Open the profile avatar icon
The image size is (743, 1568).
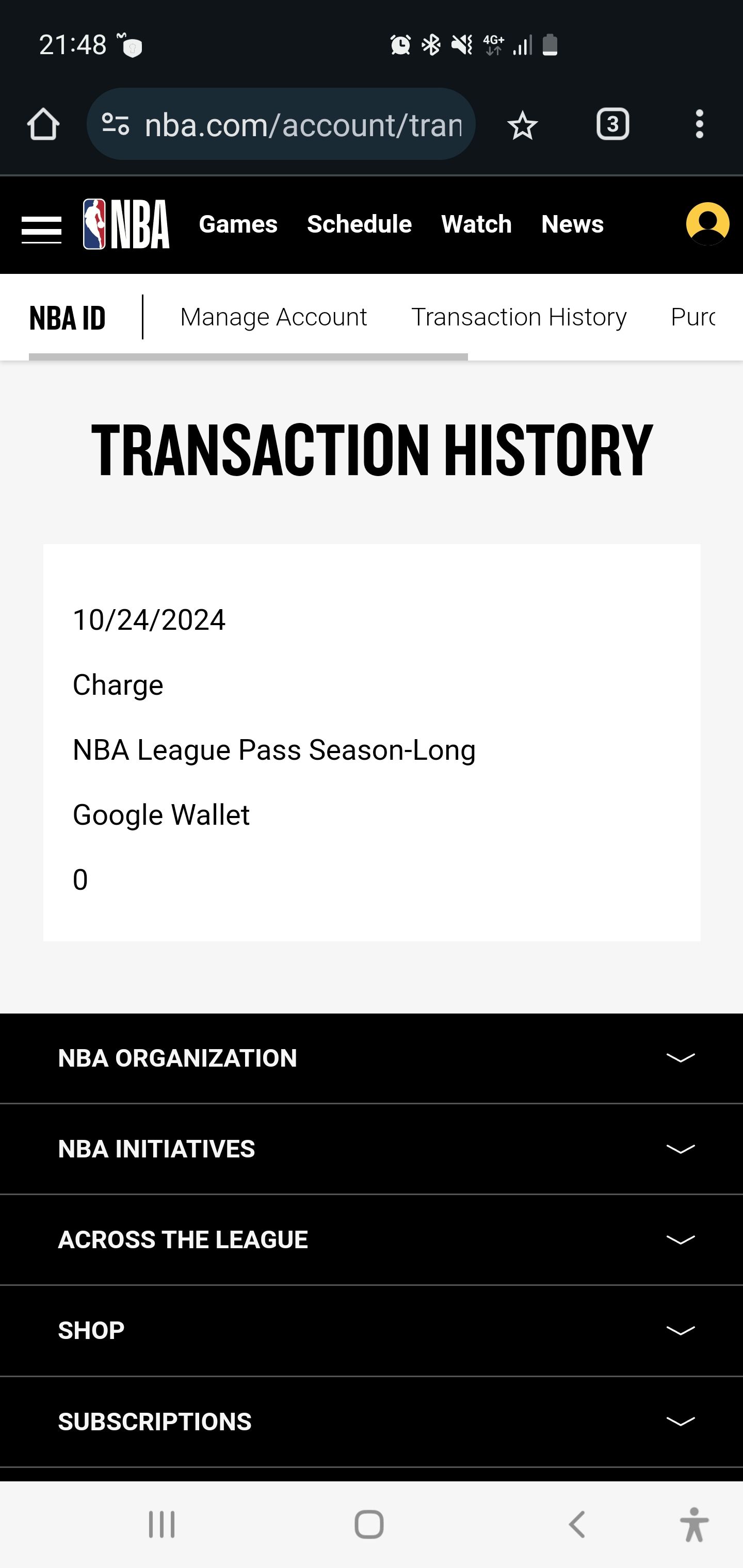point(707,224)
